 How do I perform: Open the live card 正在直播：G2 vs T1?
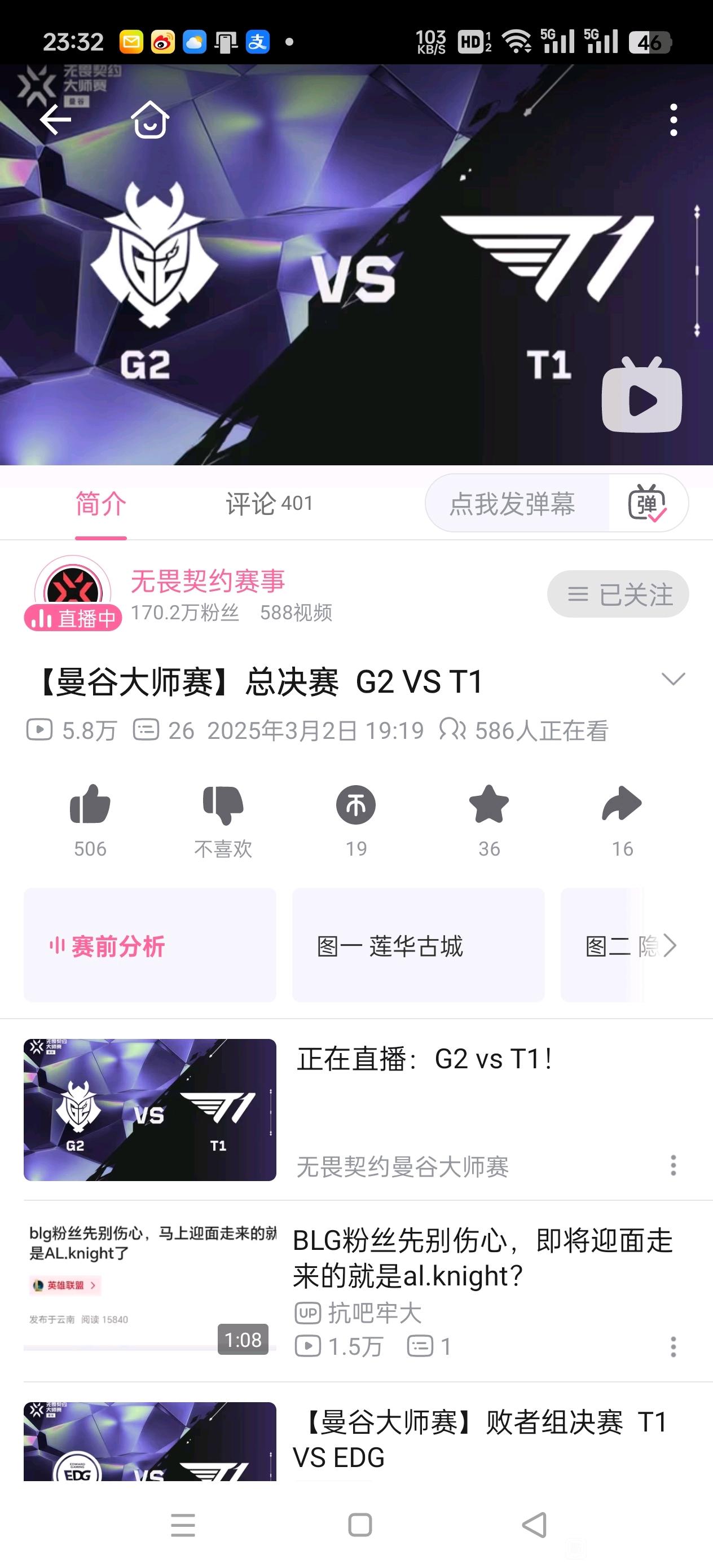click(x=356, y=1109)
